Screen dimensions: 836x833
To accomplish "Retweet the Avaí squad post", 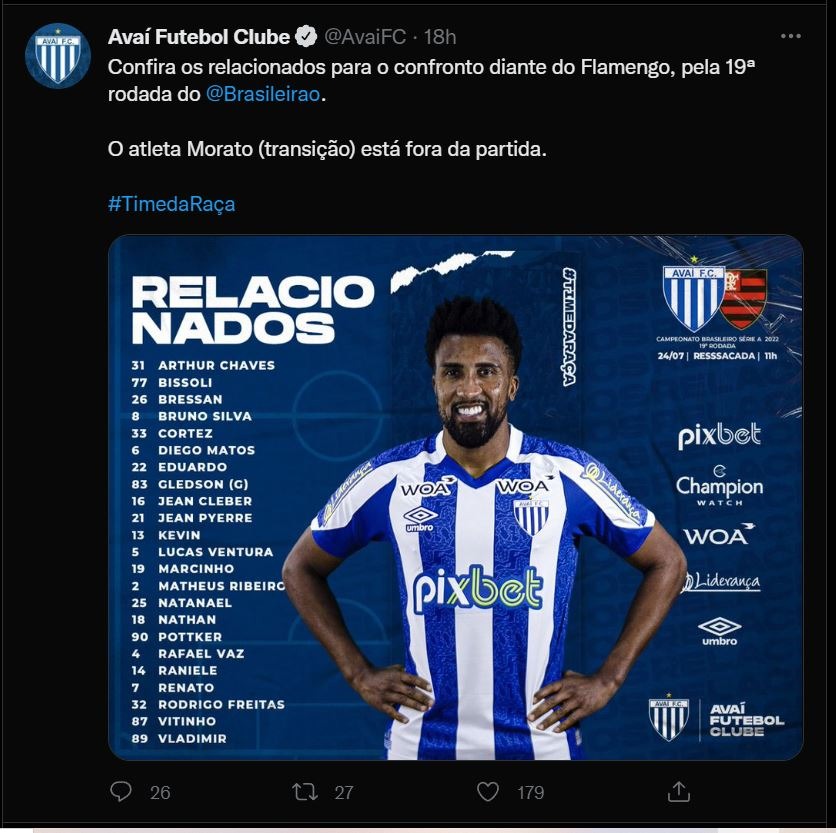I will coord(304,791).
